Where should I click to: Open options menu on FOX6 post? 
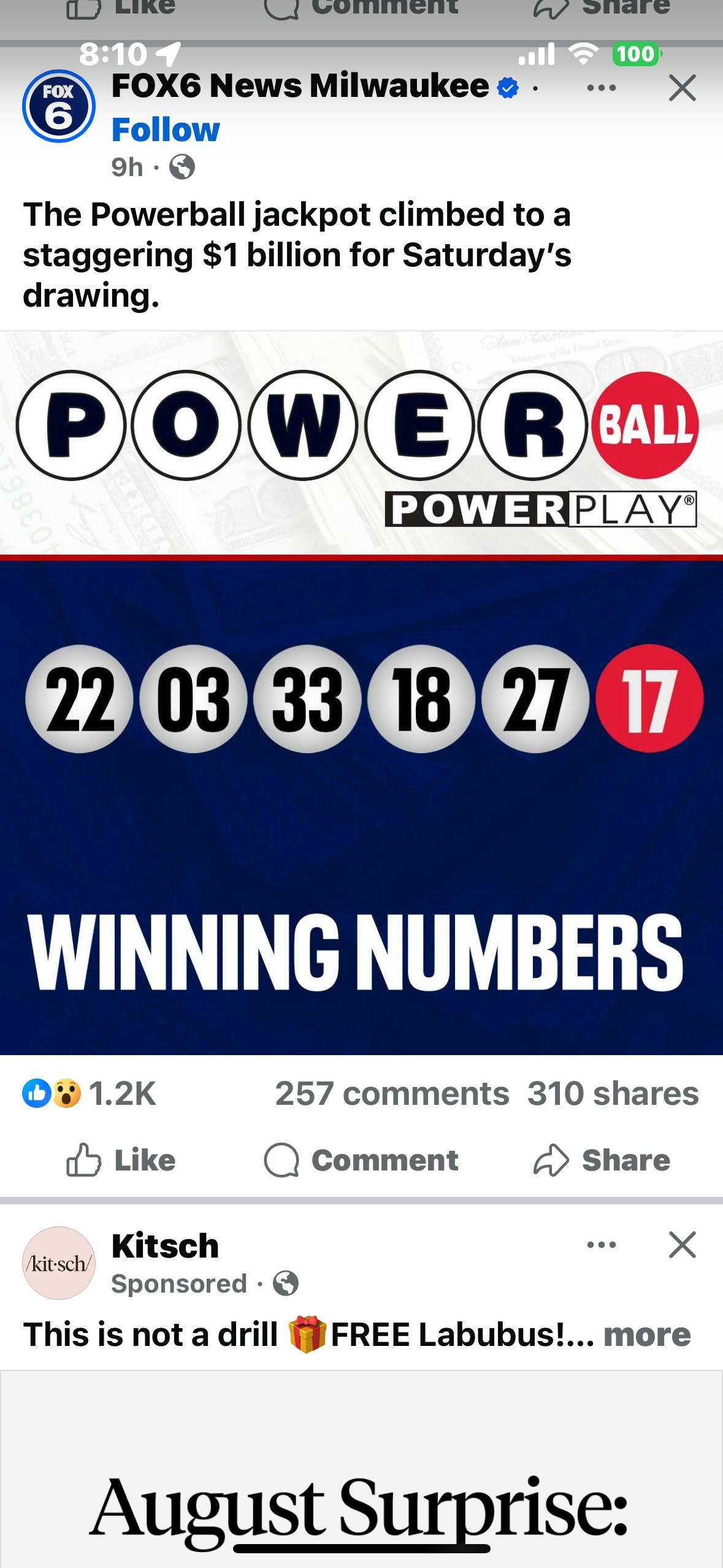(601, 88)
